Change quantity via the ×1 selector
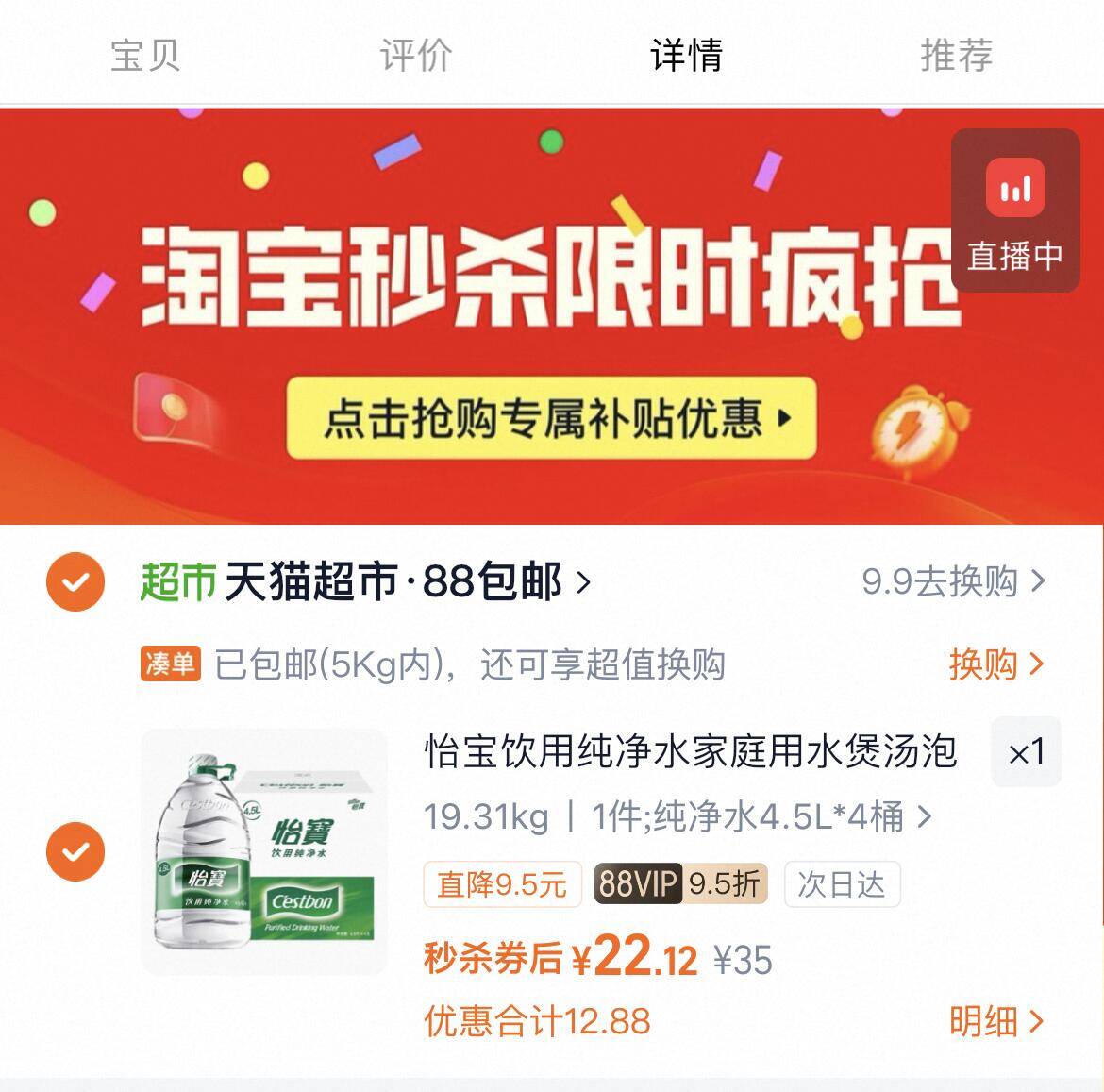 [1026, 752]
